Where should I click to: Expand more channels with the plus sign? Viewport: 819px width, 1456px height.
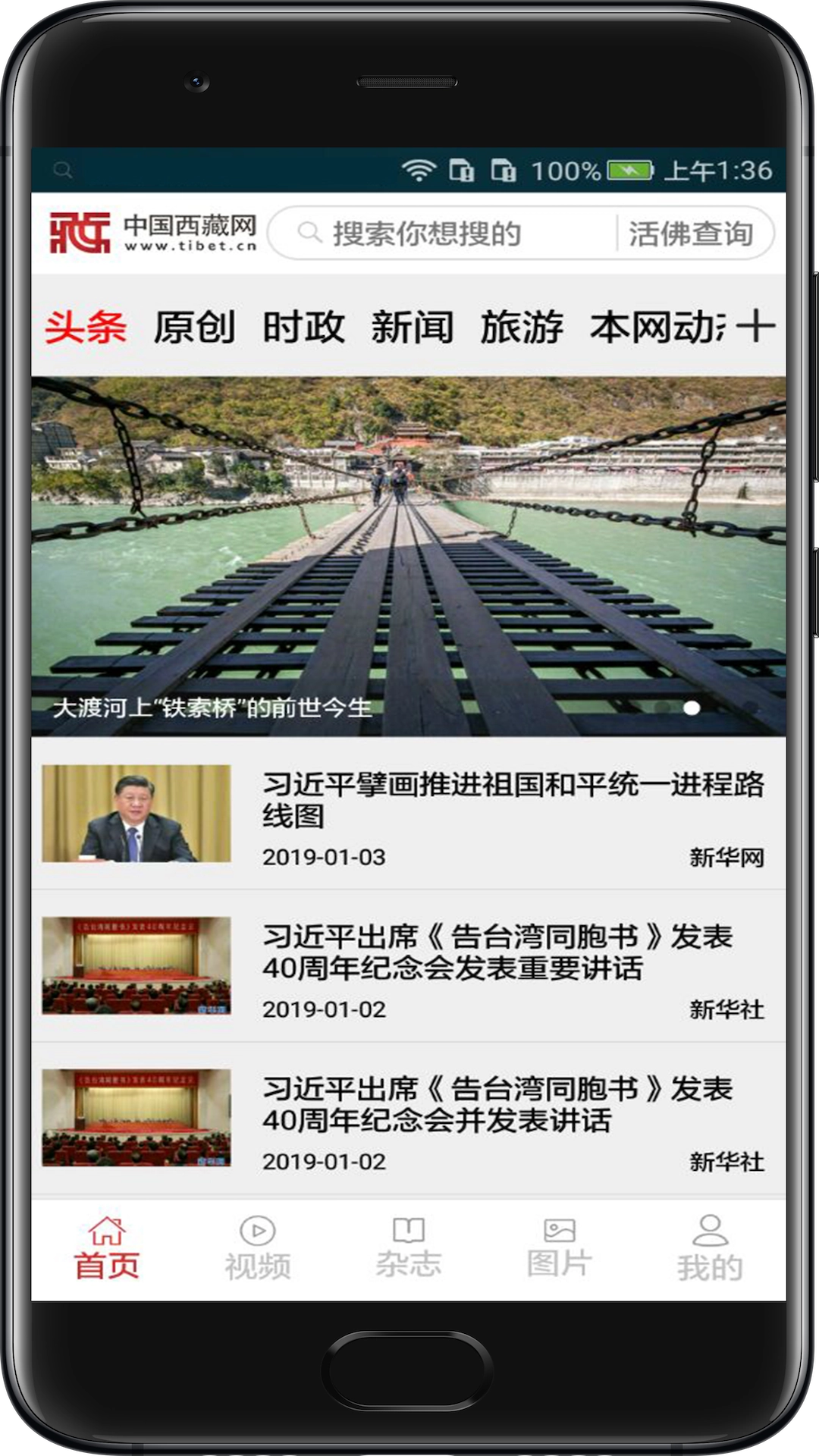(x=761, y=326)
